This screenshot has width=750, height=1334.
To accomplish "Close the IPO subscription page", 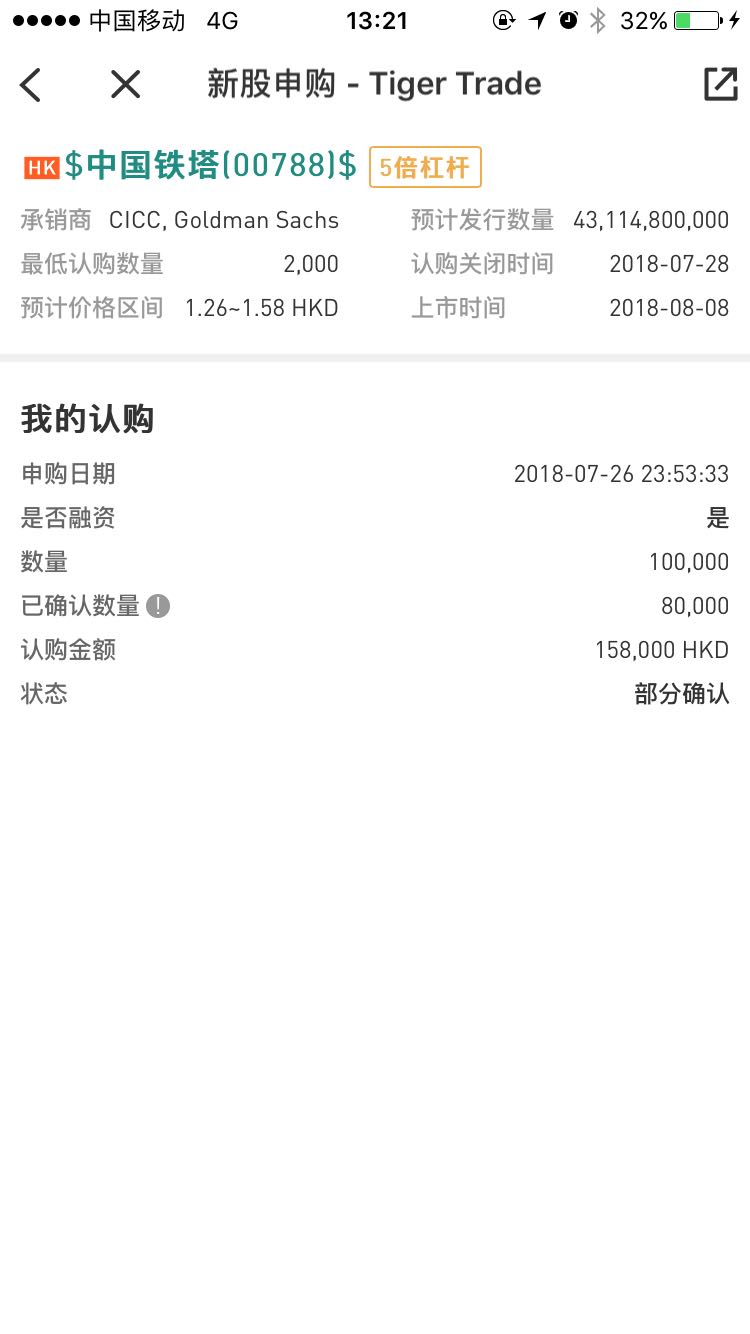I will coord(125,85).
